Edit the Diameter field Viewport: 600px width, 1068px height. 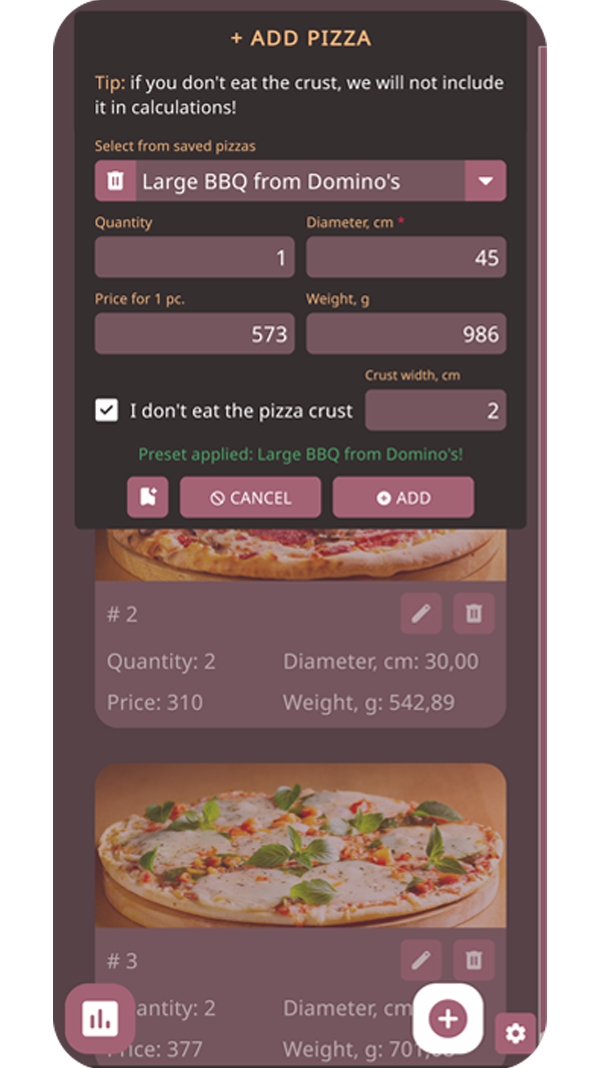(x=405, y=257)
